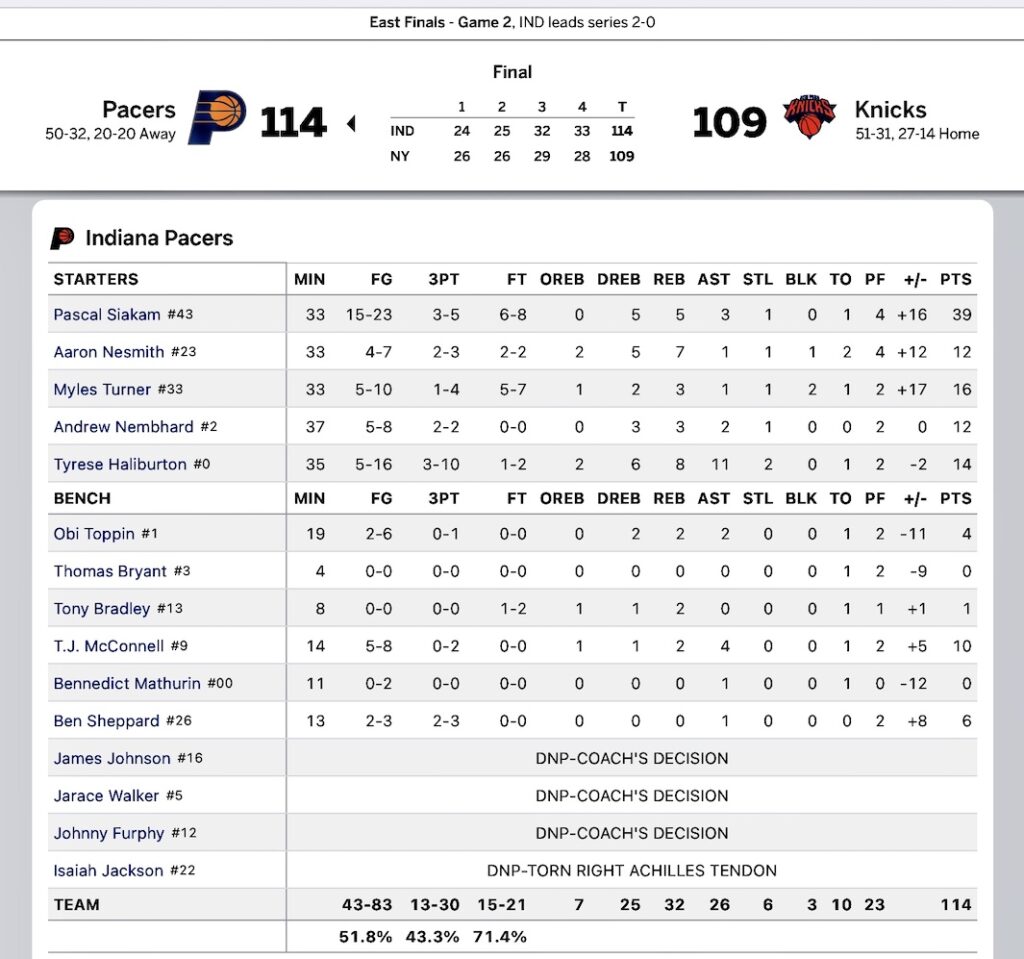The height and width of the screenshot is (959, 1024).
Task: Open the Pacers team page in header
Action: pyautogui.click(x=139, y=110)
